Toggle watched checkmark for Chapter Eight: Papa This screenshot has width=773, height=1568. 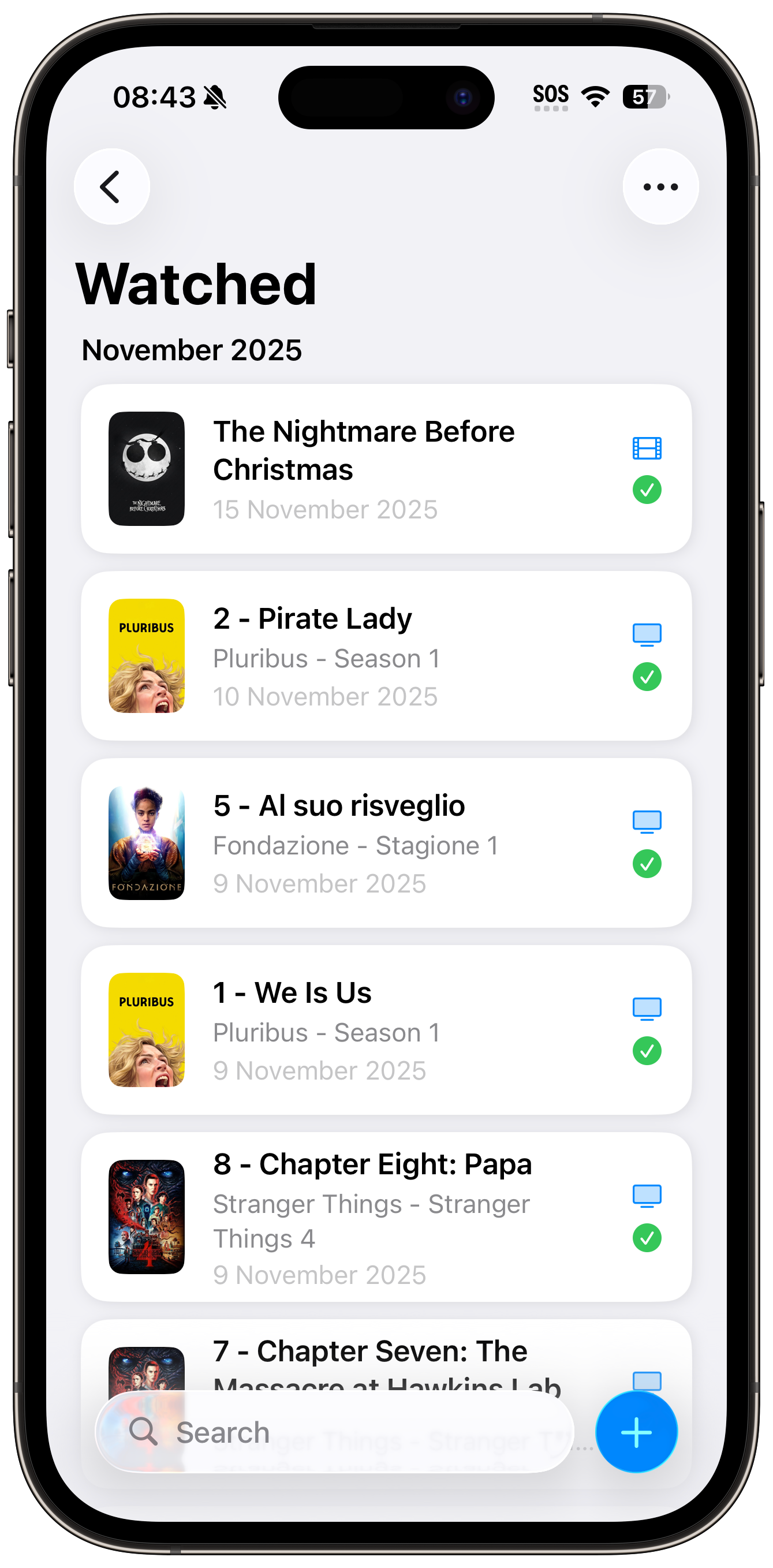coord(647,1237)
